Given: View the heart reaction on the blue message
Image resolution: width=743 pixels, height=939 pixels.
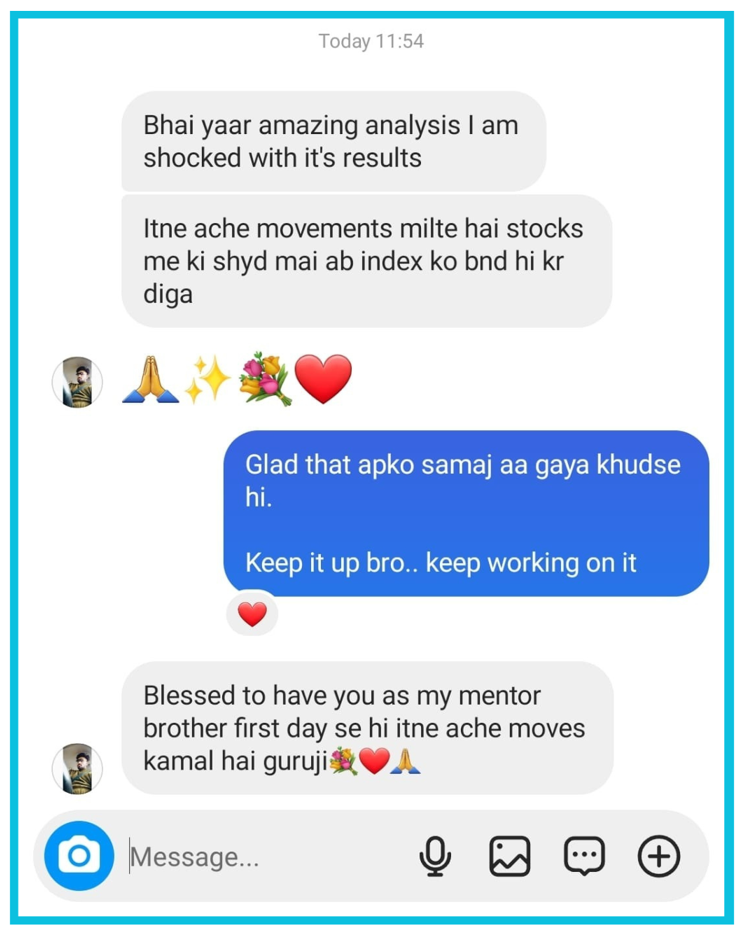Looking at the screenshot, I should [252, 614].
